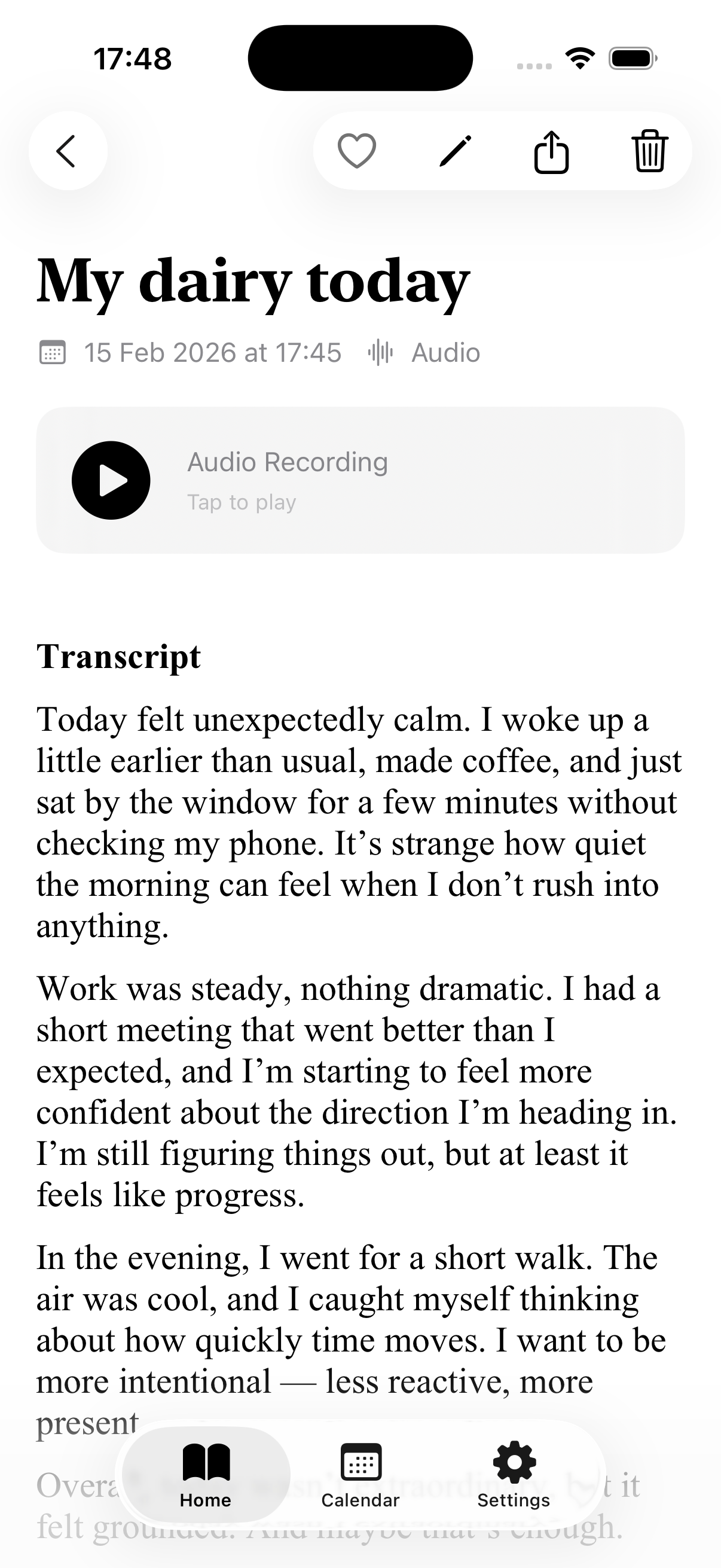Delete this entry using the trash icon
Viewport: 721px width, 1568px height.
coord(649,151)
